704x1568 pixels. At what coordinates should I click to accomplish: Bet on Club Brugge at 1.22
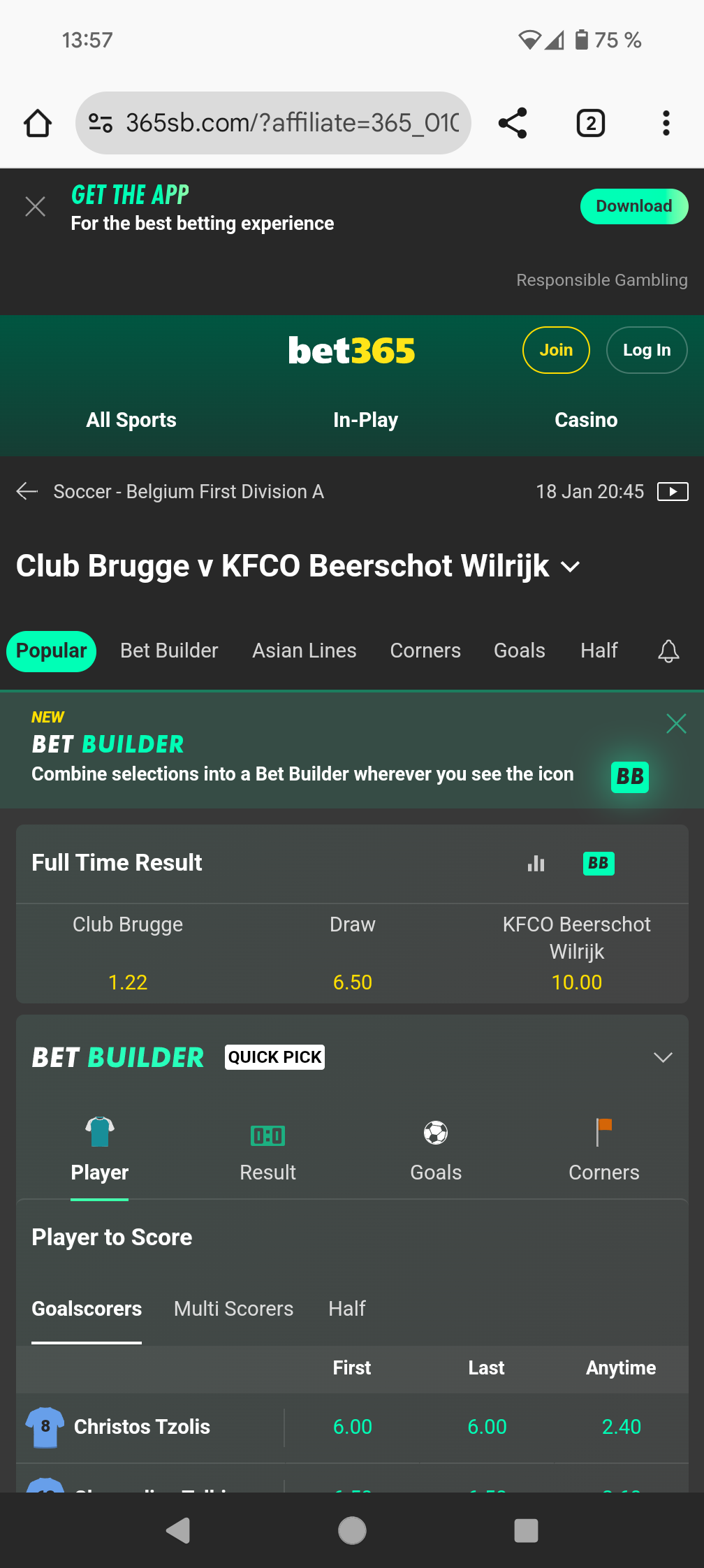point(128,982)
